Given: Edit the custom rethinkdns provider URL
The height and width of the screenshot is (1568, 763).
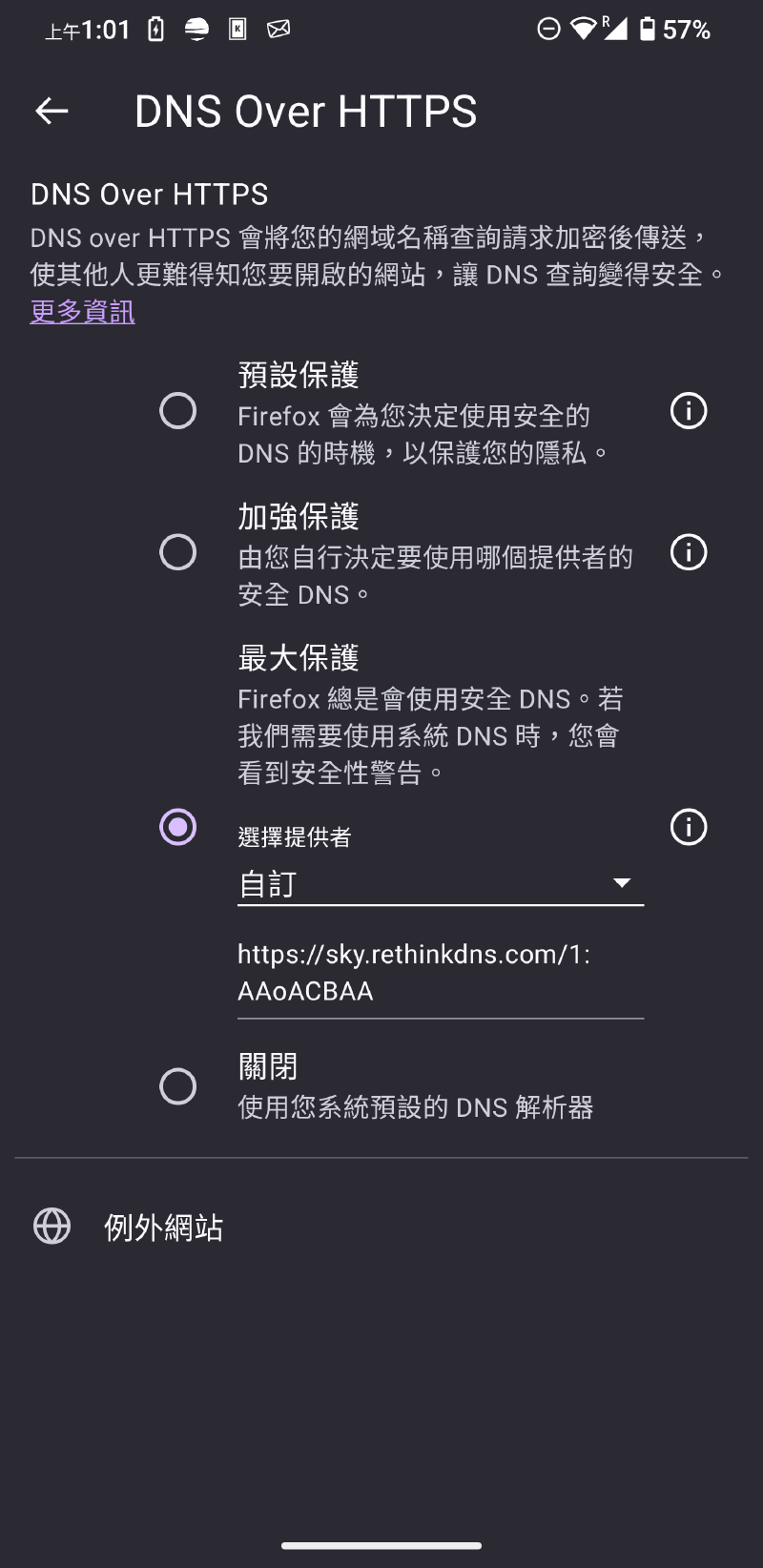Looking at the screenshot, I should [440, 972].
